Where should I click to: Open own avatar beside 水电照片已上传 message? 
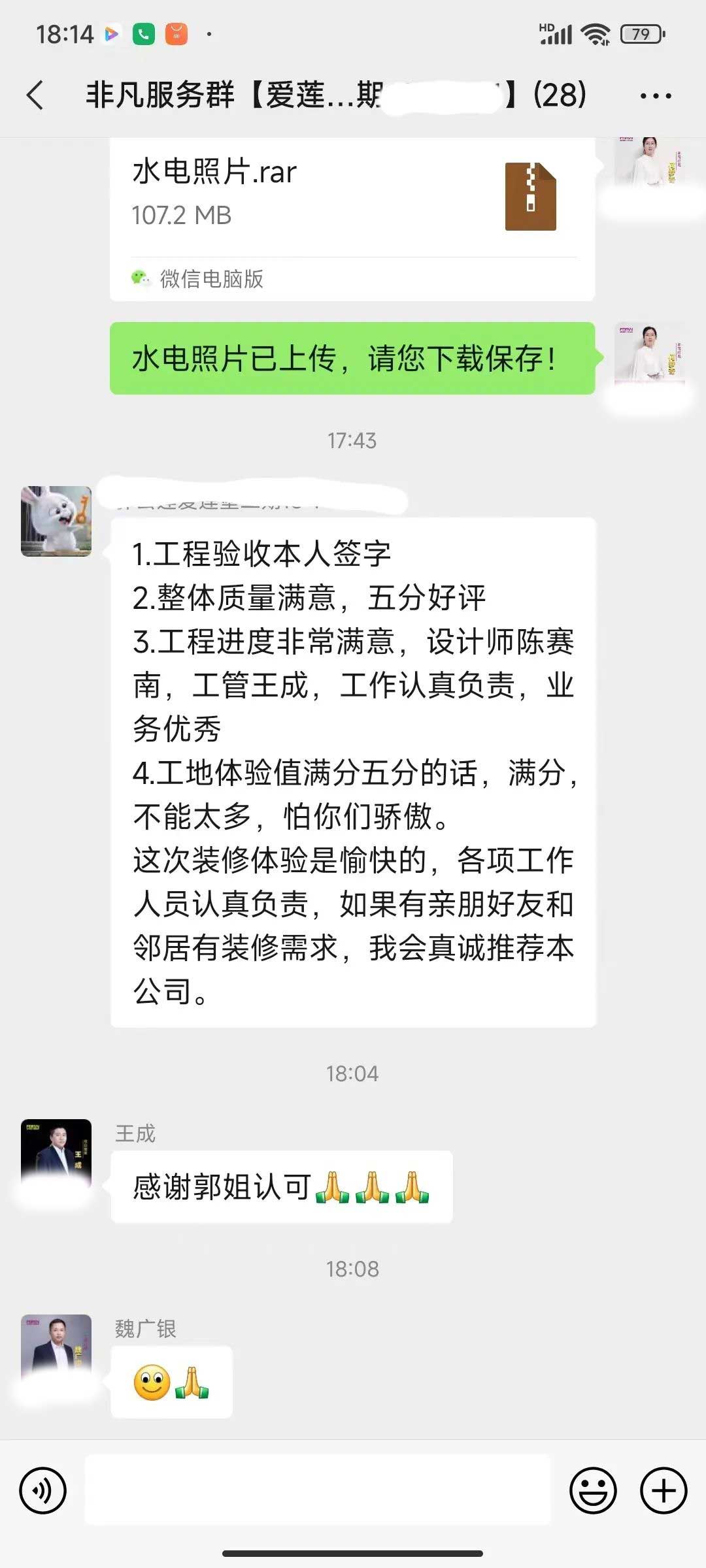pos(649,358)
